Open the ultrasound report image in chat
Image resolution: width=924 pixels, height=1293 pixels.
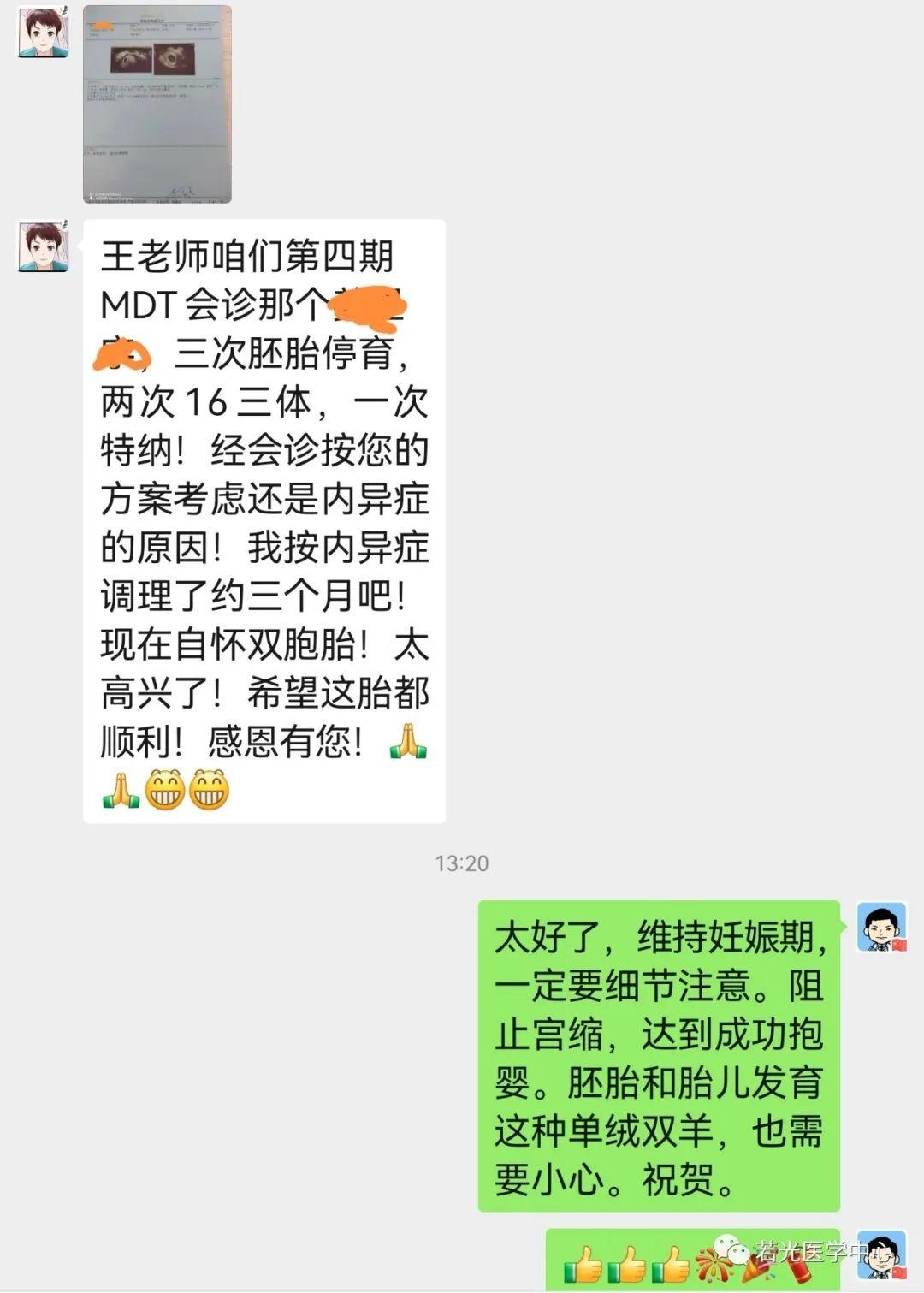click(157, 104)
